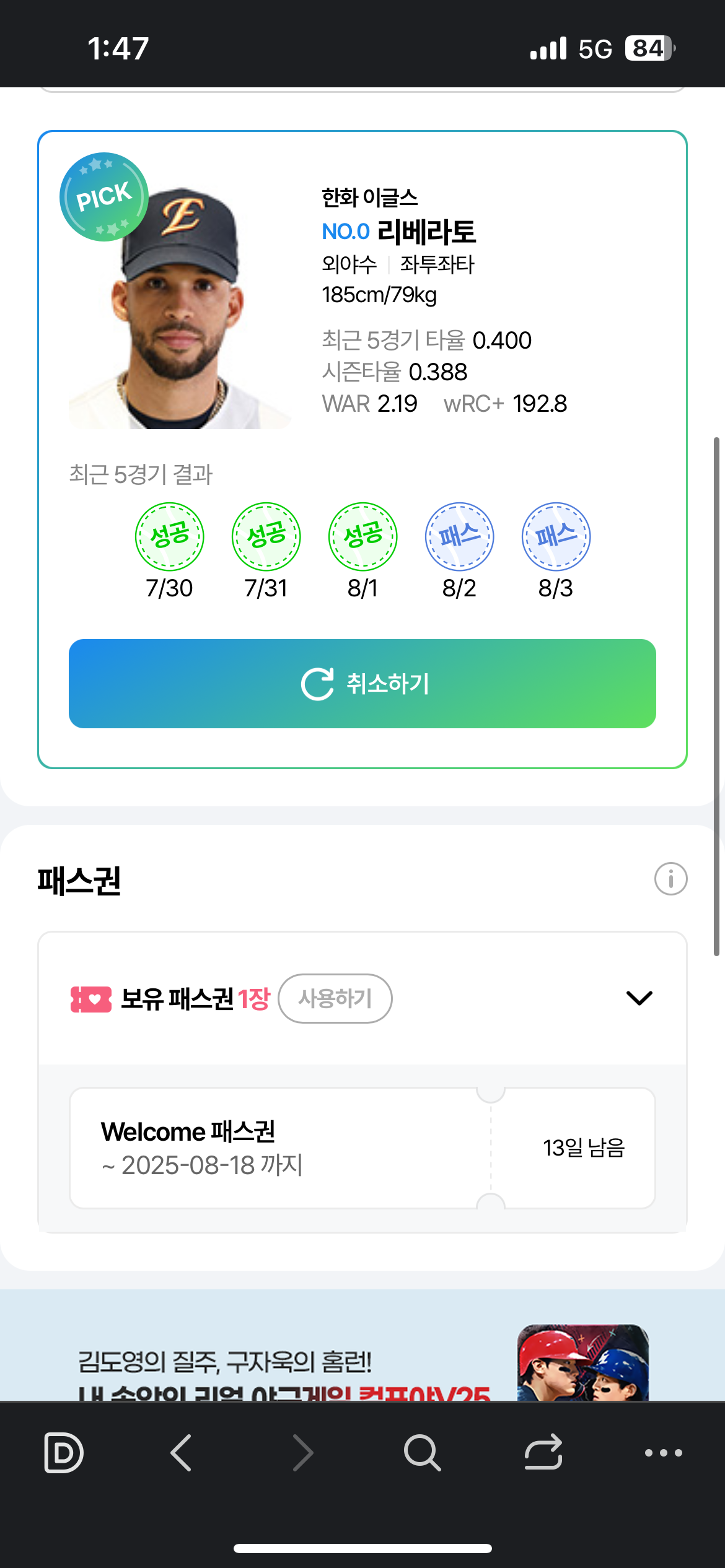Tap the 취소하기 button to cancel the pick
This screenshot has width=725, height=1568.
(362, 684)
